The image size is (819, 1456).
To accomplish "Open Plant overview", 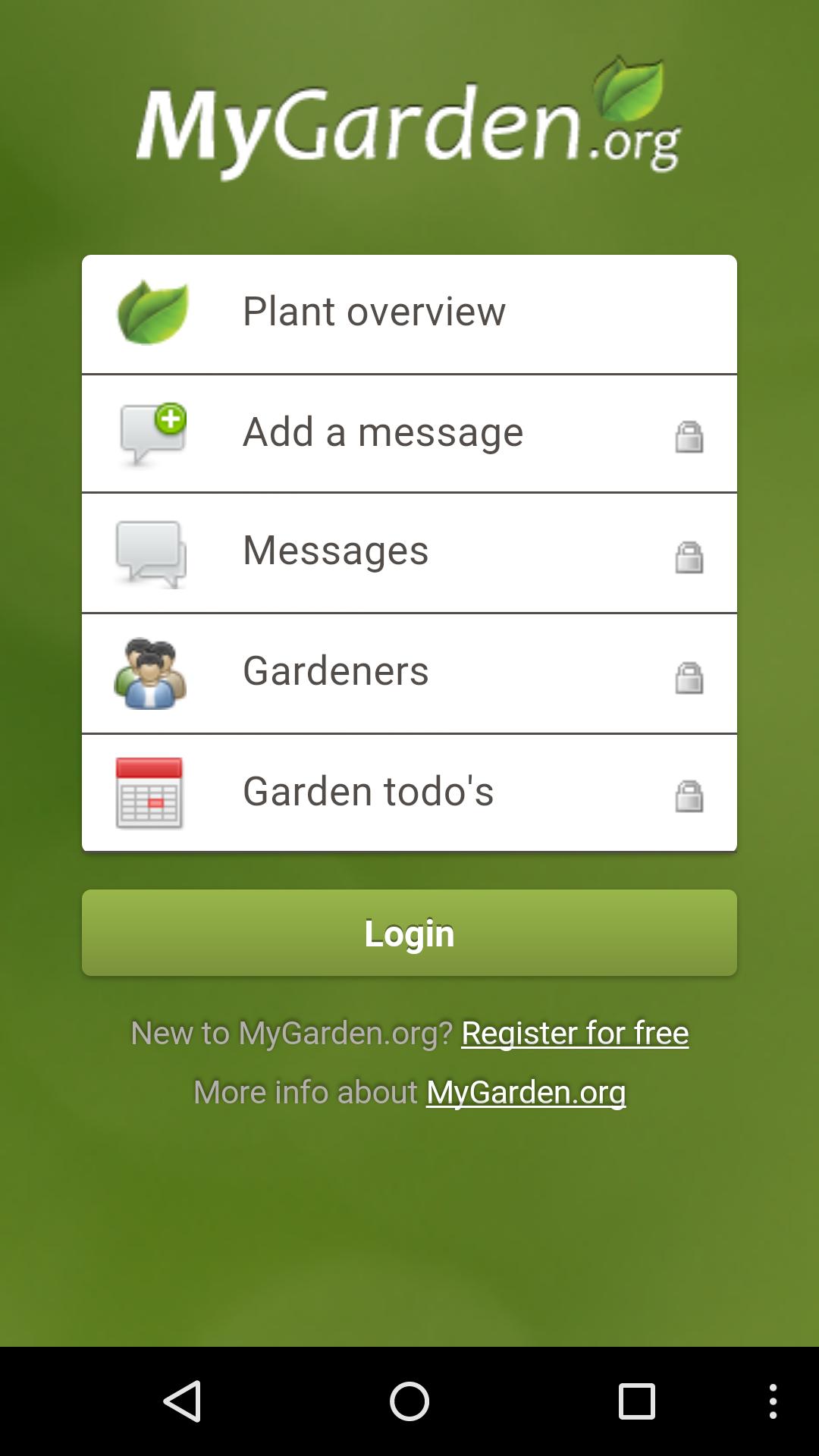I will click(409, 313).
